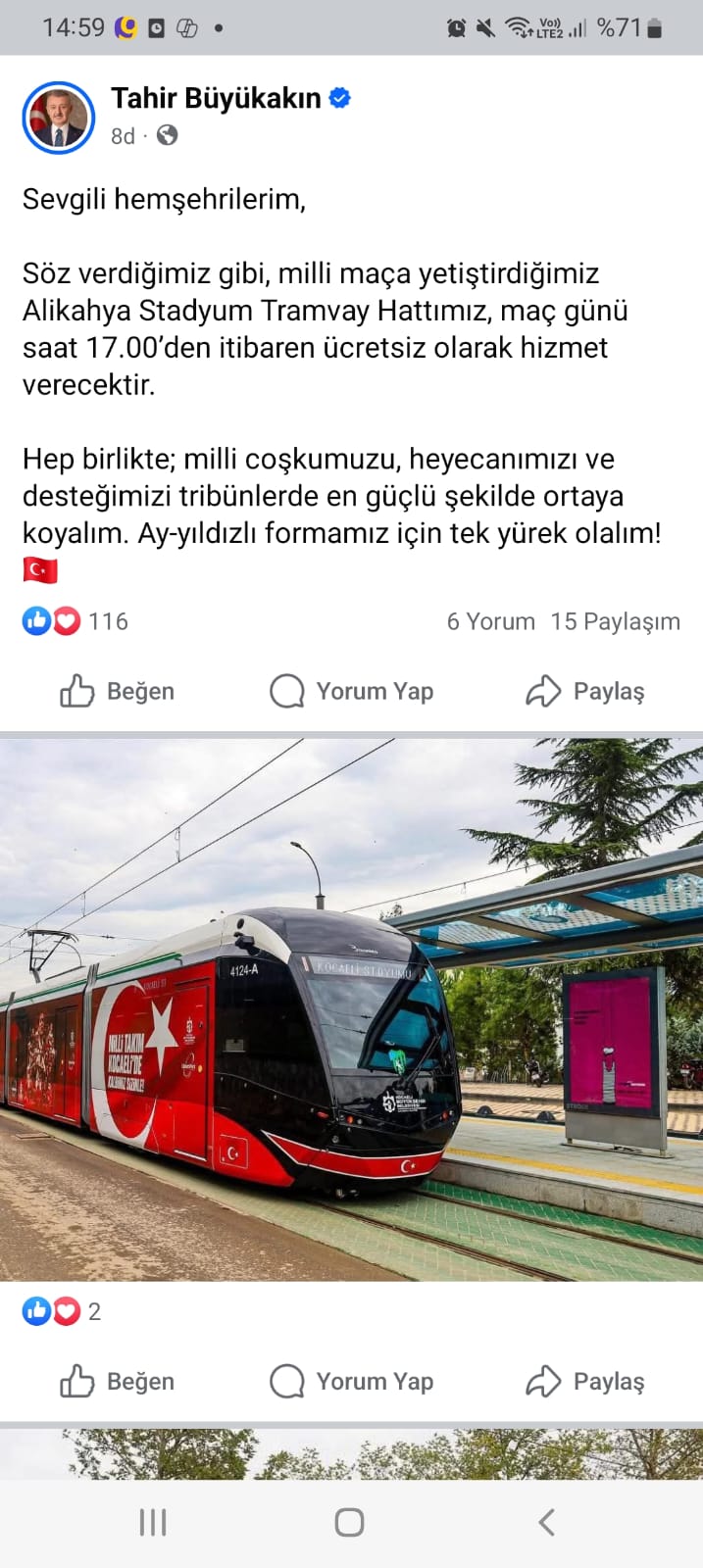
Task: Share the main post with Paylaş
Action: [x=585, y=691]
